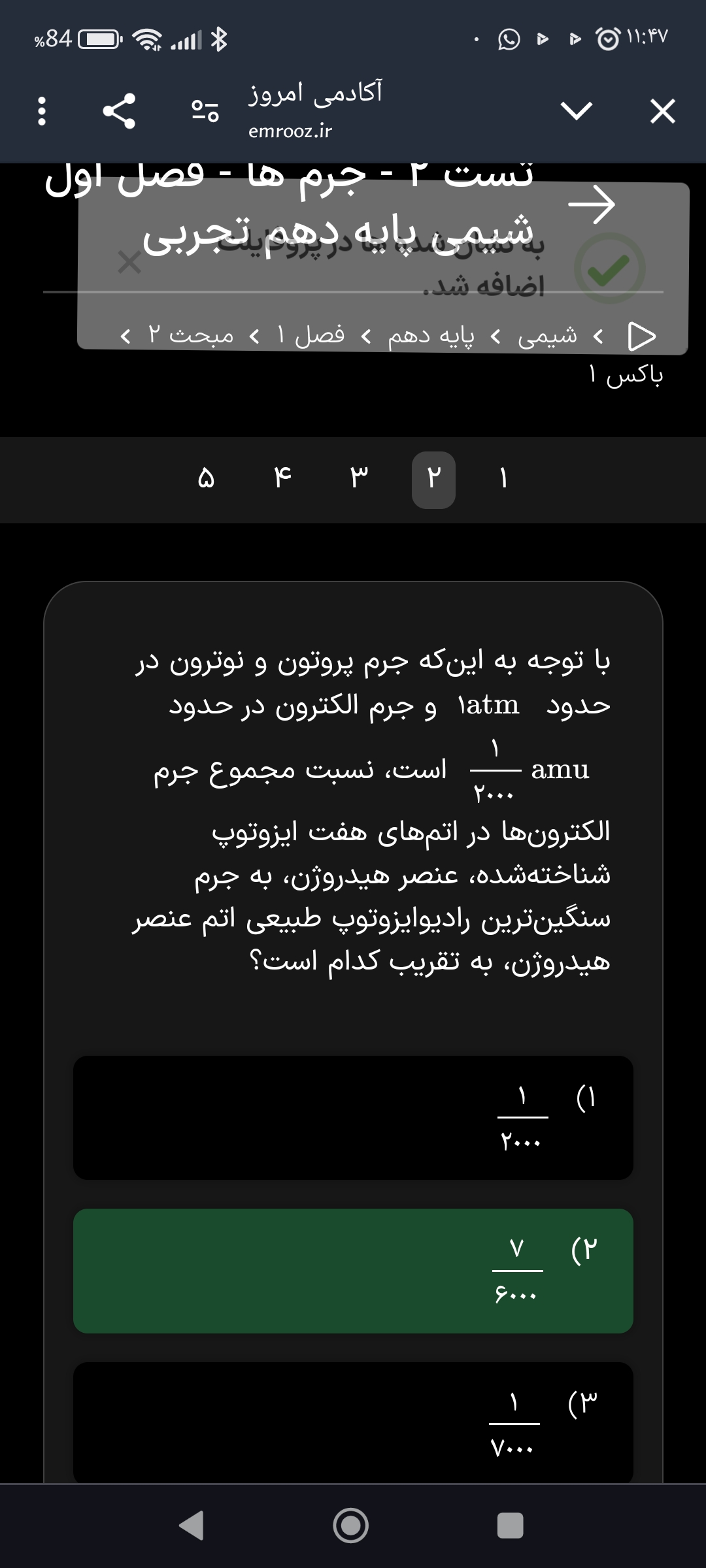Tap the arrow in the notification banner
This screenshot has height=1568, width=706.
click(592, 204)
